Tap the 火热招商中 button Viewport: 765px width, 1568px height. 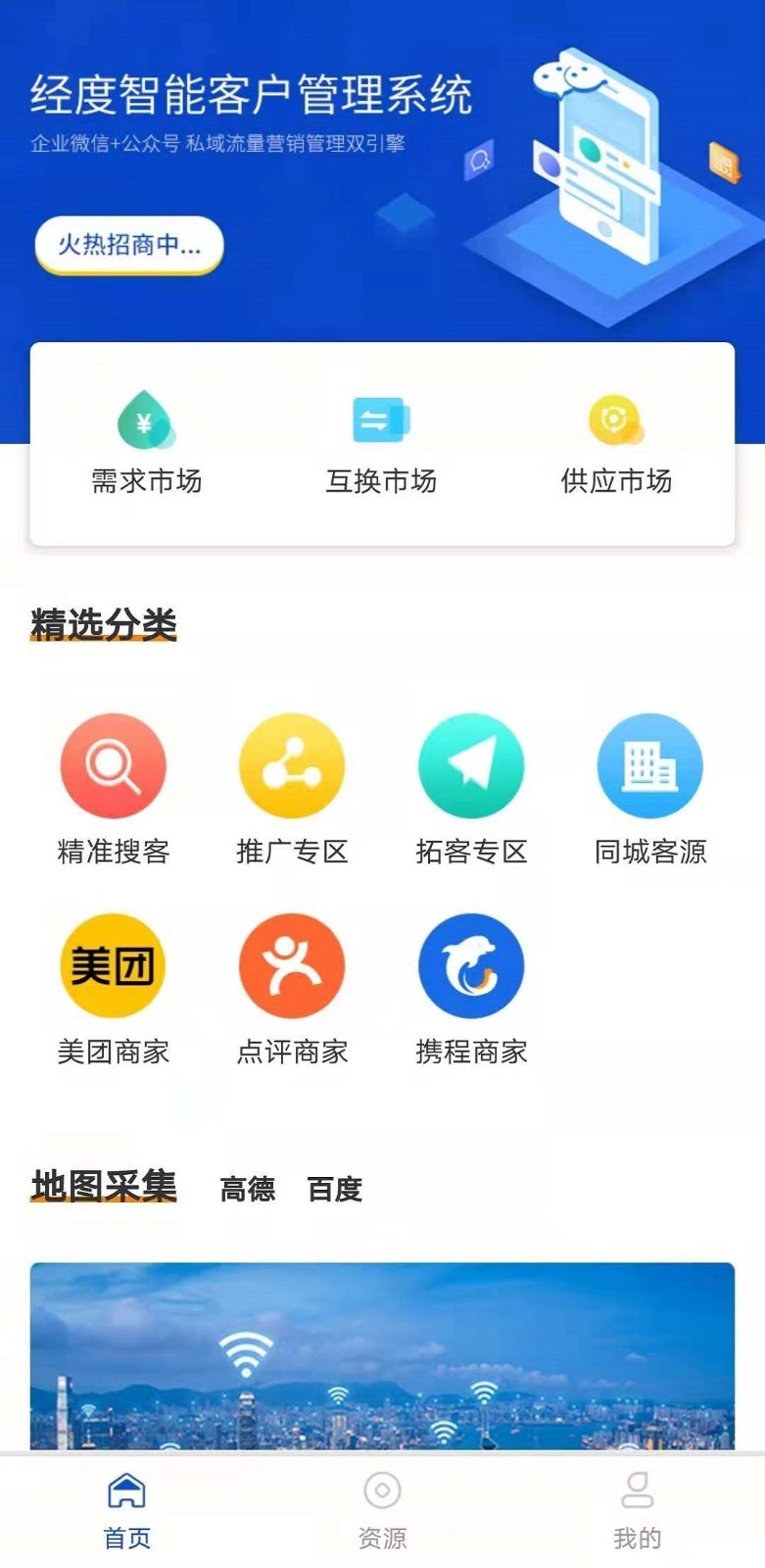tap(129, 245)
